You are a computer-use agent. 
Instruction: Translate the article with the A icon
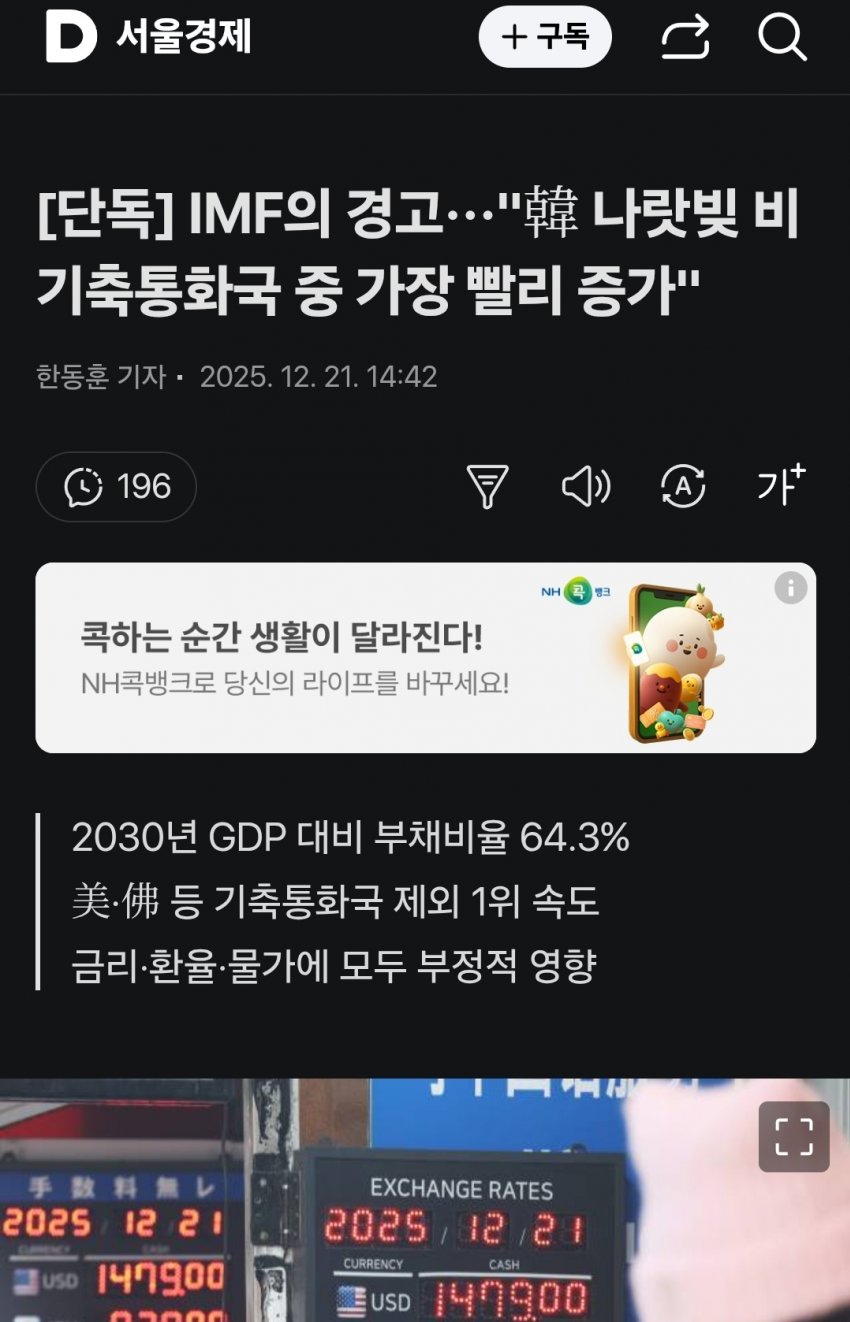point(683,487)
